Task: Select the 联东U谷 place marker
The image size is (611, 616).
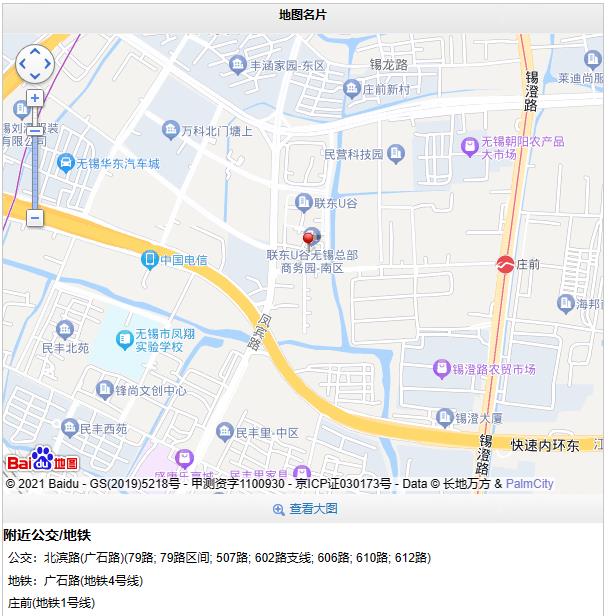Action: (x=304, y=203)
